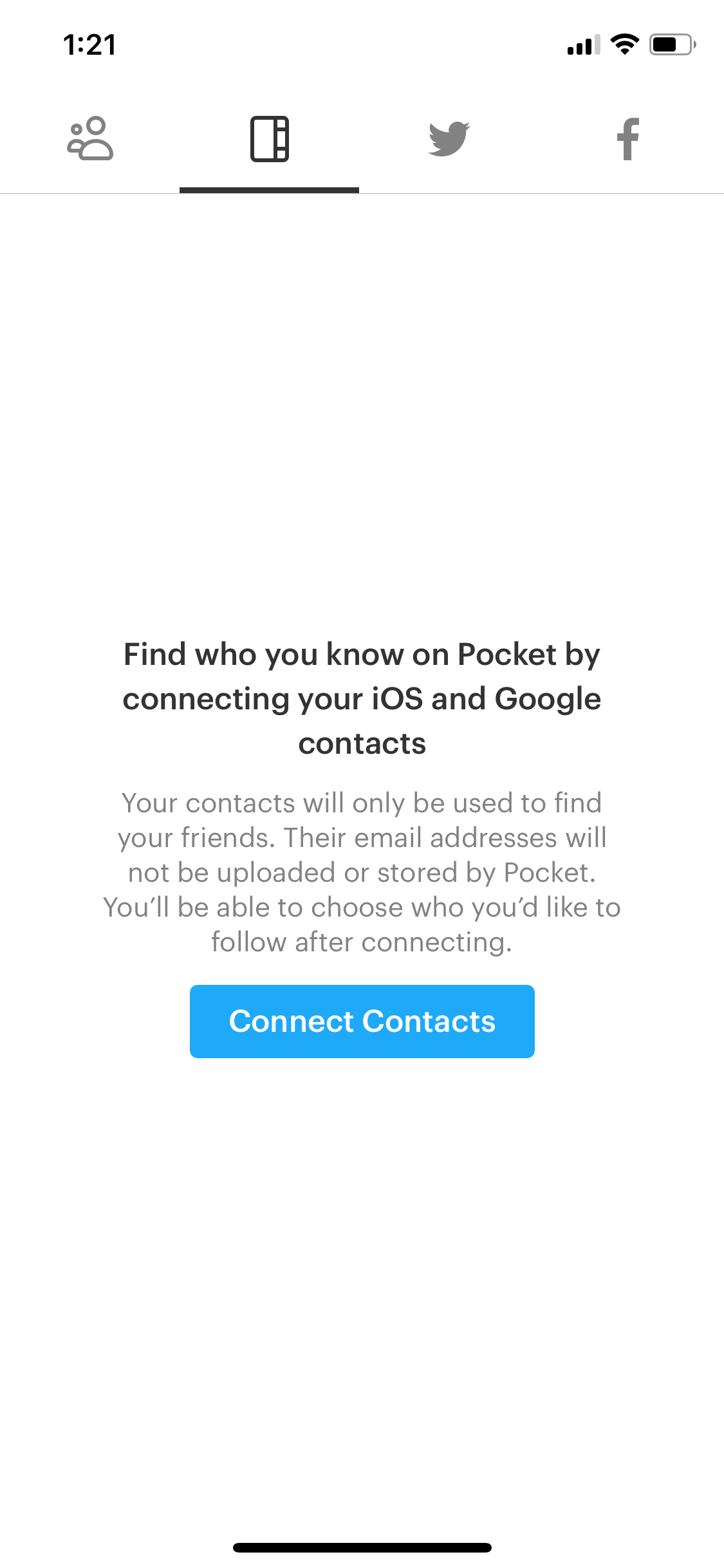This screenshot has width=724, height=1568.
Task: Switch to the Facebook tab
Action: click(628, 138)
